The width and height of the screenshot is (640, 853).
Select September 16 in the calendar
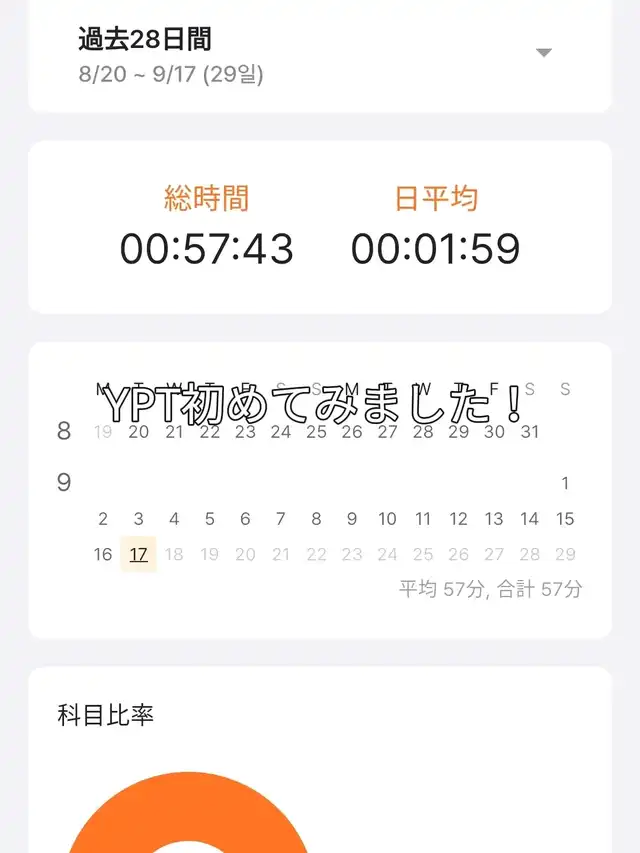coord(103,554)
